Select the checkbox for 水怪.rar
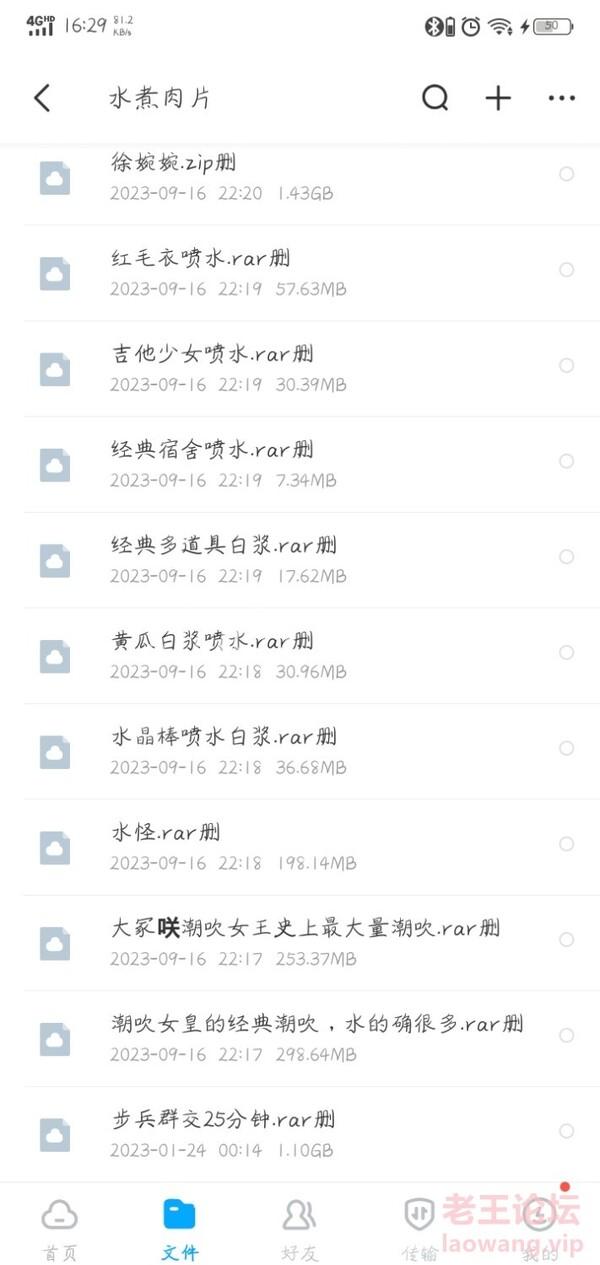This screenshot has width=600, height=1265. [566, 844]
